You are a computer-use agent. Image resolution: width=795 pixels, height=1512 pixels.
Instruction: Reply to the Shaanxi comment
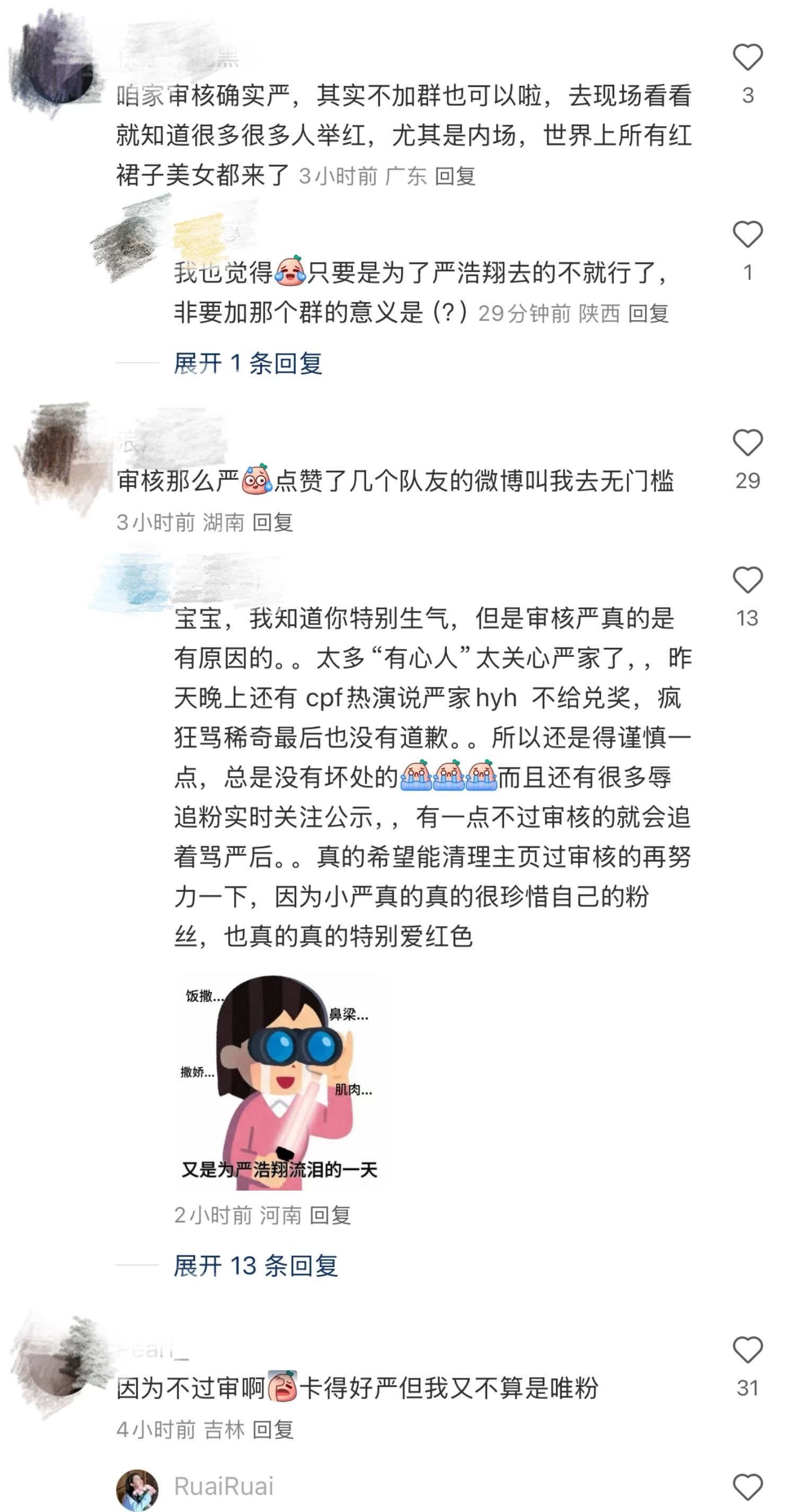tap(648, 313)
